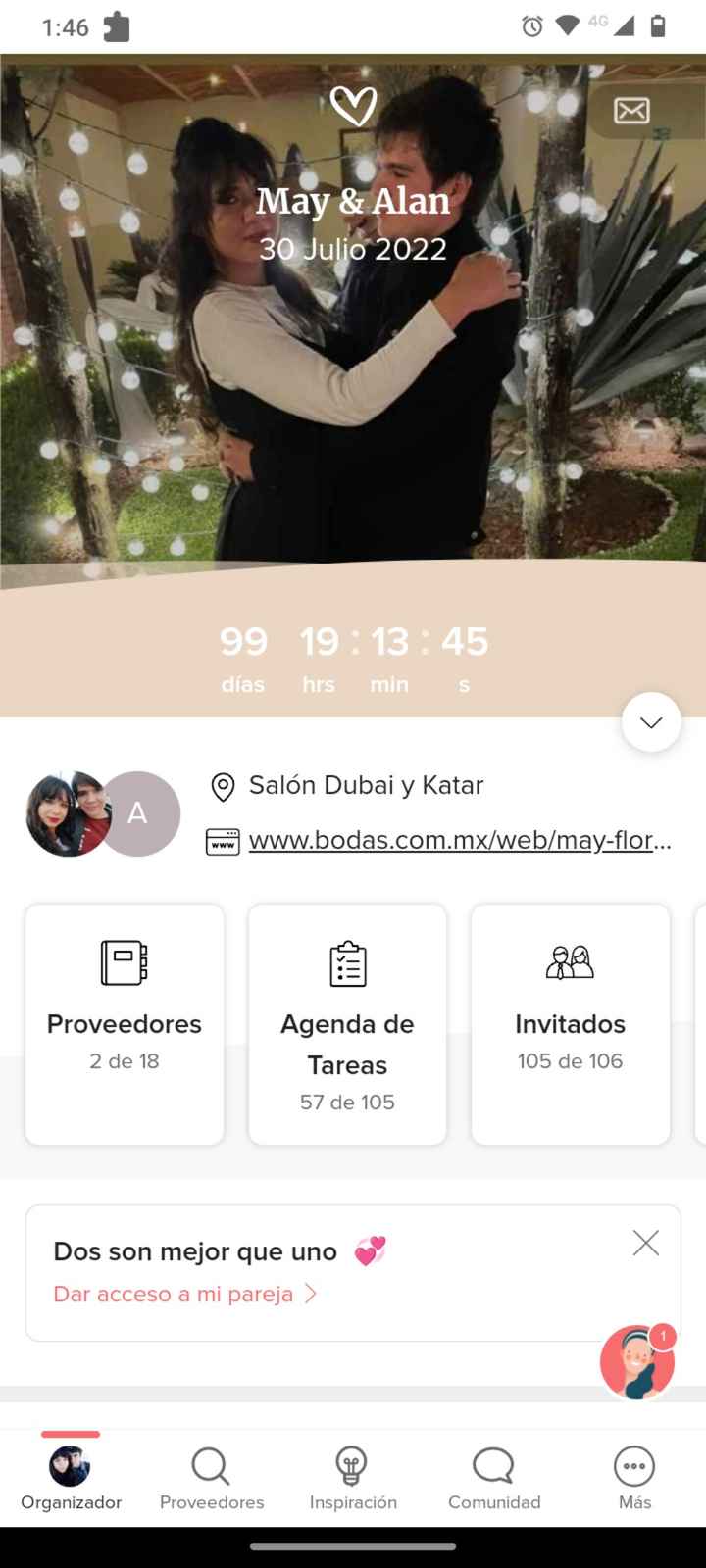Open the message envelope icon
Viewport: 706px width, 1568px height.
630,111
